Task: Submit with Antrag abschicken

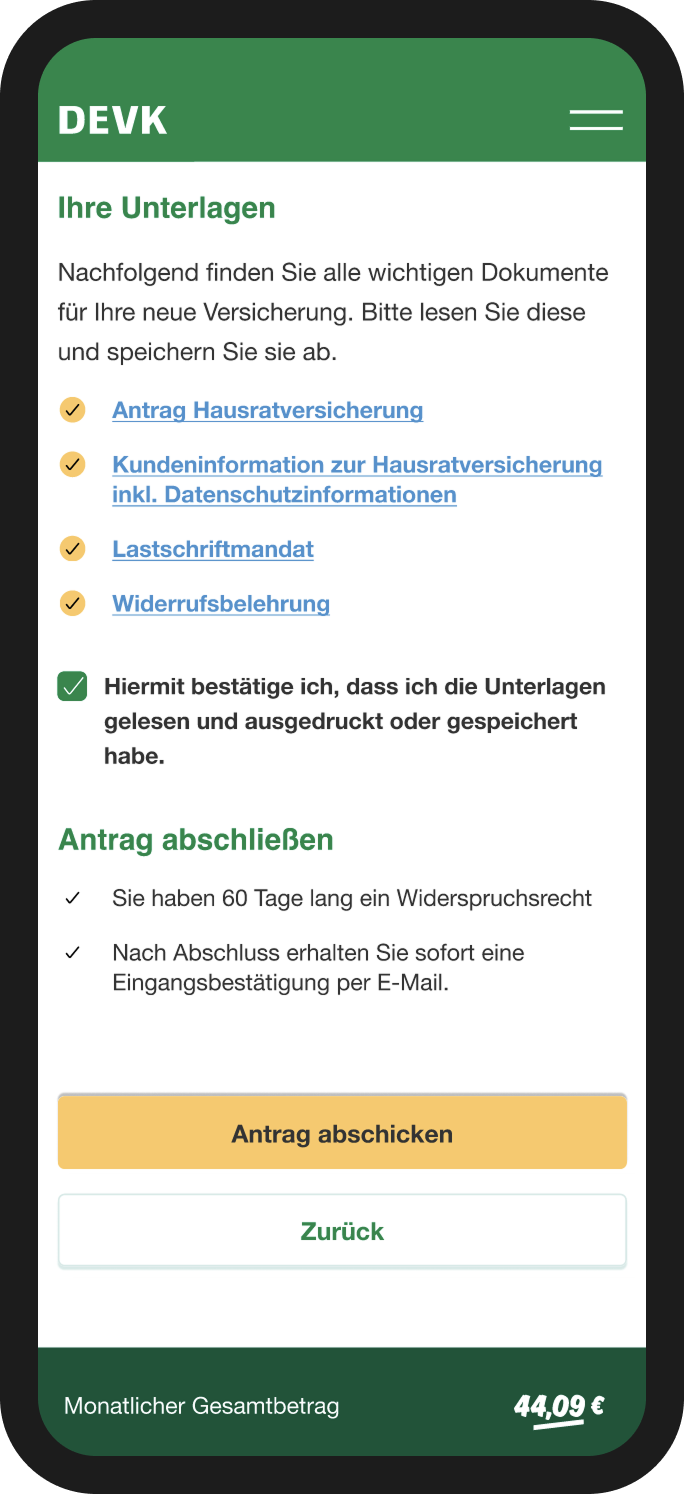Action: 342,1133
